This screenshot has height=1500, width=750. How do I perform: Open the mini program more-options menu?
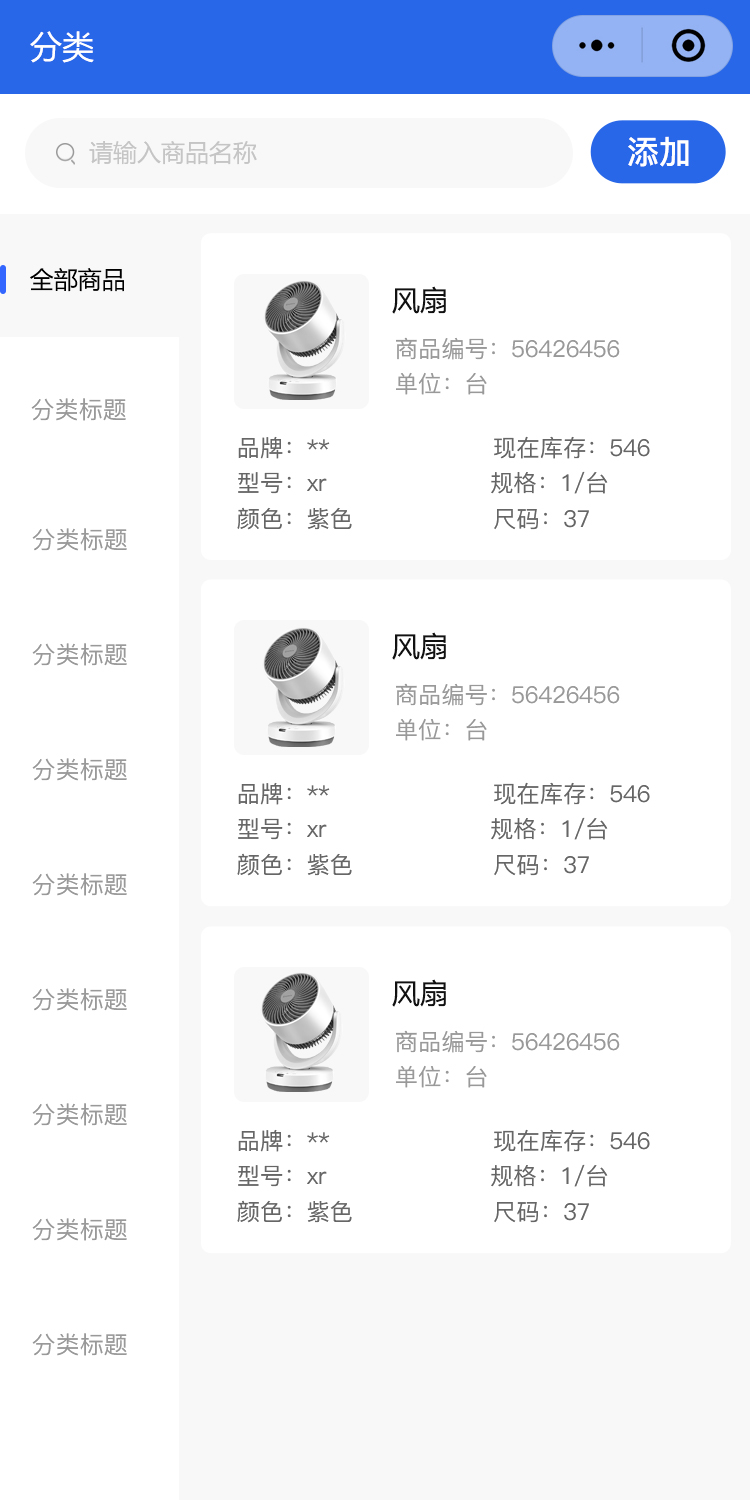pos(597,46)
